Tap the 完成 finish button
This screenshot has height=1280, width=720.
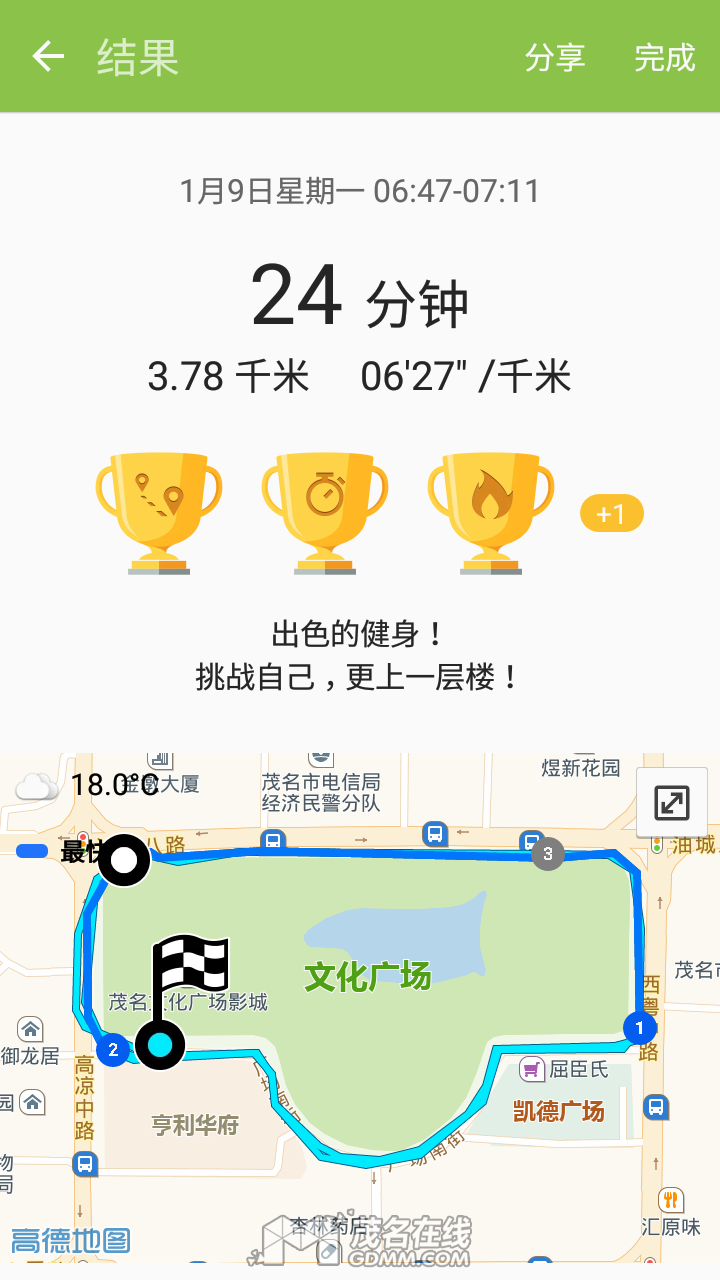click(667, 59)
